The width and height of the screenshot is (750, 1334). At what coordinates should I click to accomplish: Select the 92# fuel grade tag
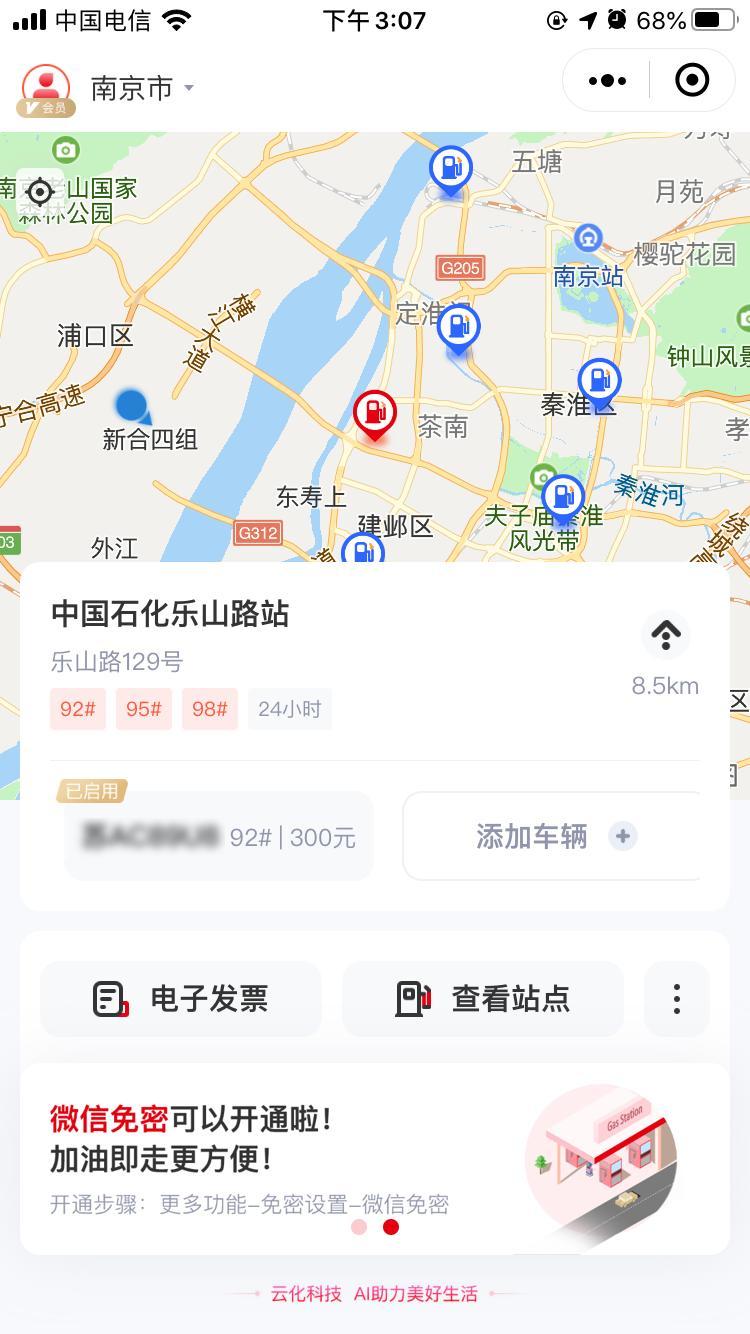77,709
